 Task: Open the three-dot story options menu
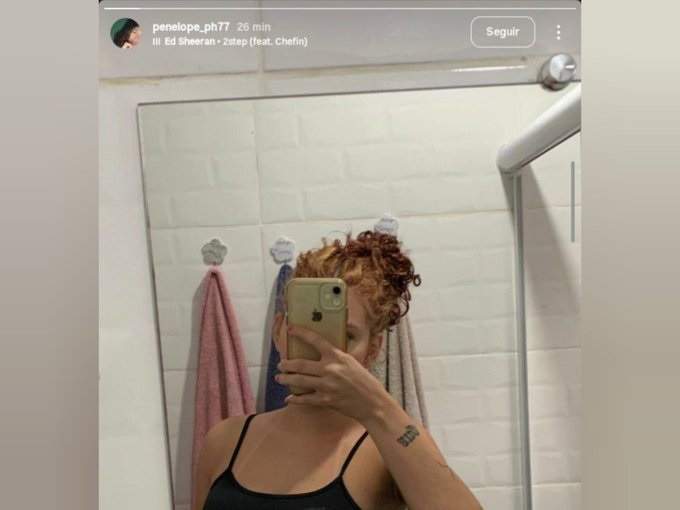point(558,32)
